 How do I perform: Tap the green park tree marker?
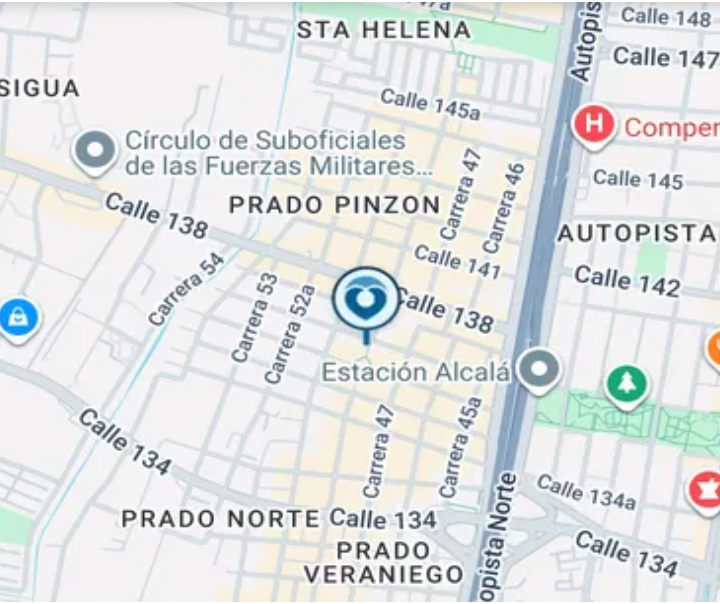626,385
